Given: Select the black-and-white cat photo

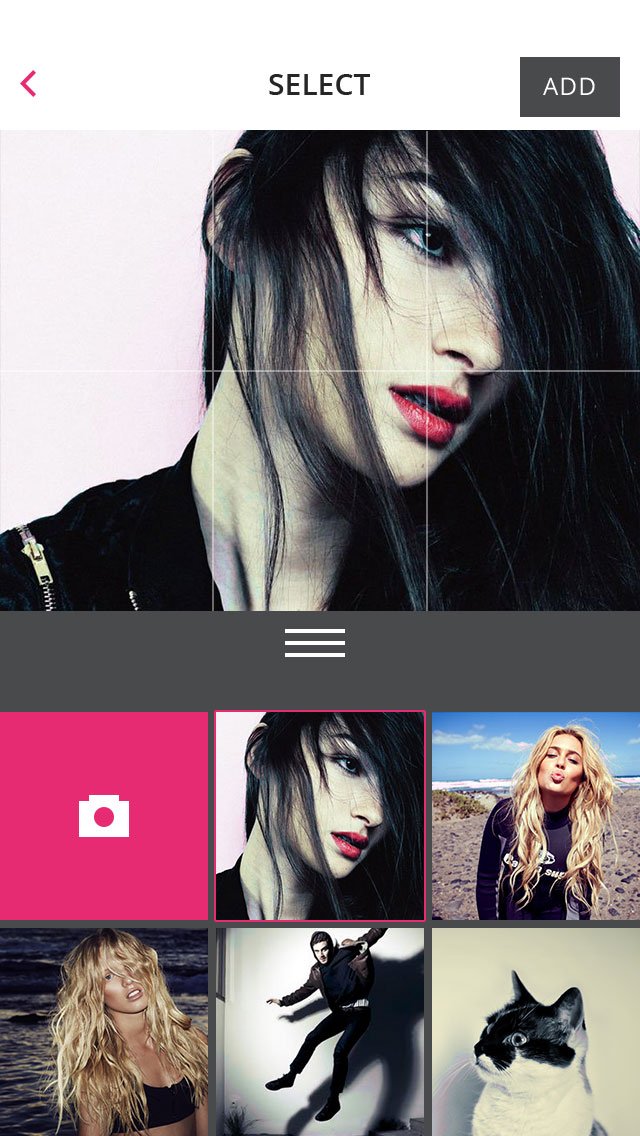Looking at the screenshot, I should [x=536, y=1030].
